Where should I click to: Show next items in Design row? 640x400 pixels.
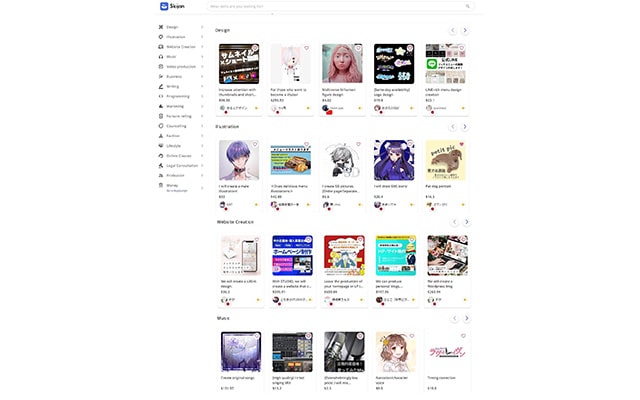point(465,30)
